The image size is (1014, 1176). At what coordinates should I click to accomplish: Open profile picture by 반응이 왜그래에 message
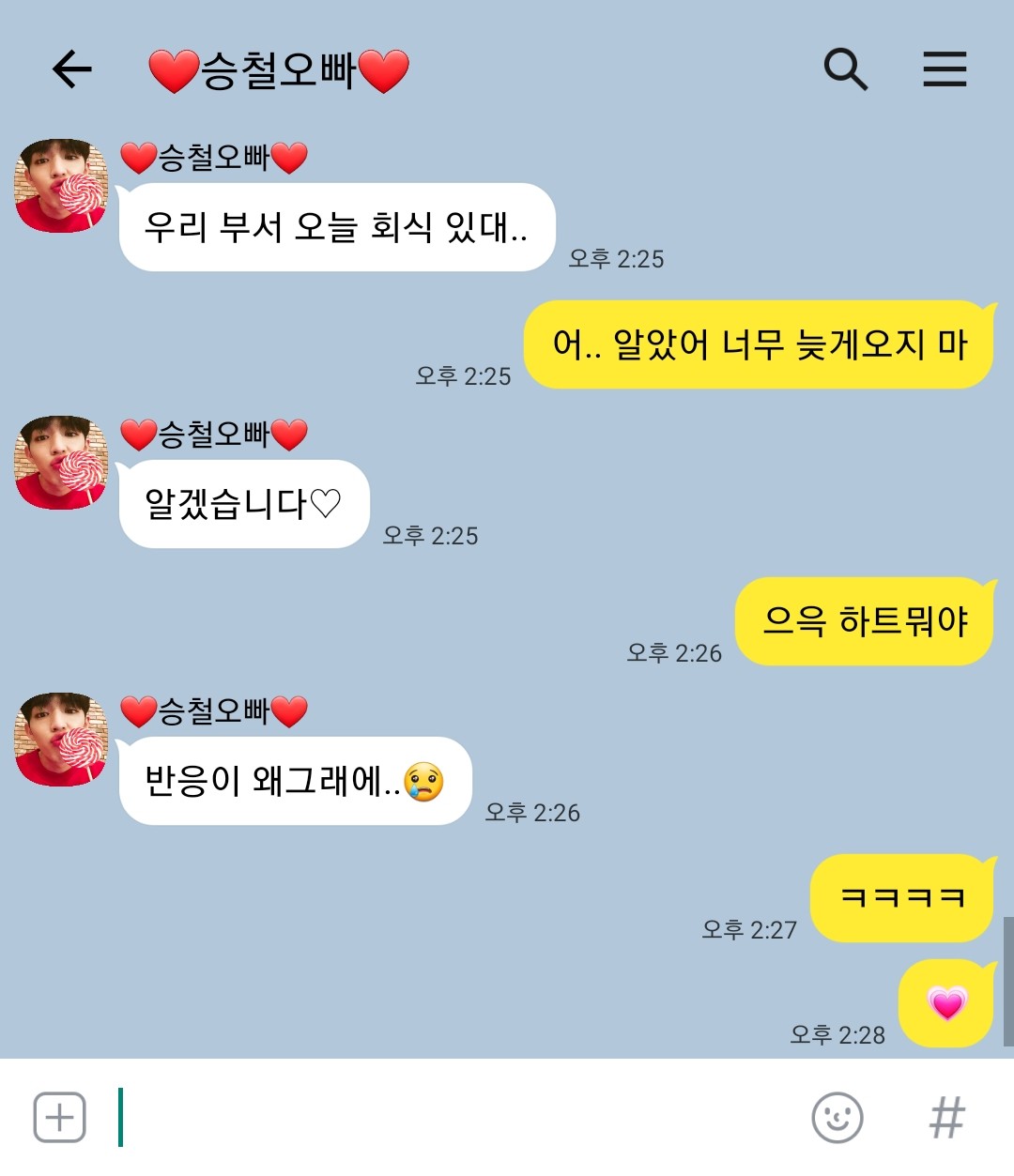click(x=62, y=740)
